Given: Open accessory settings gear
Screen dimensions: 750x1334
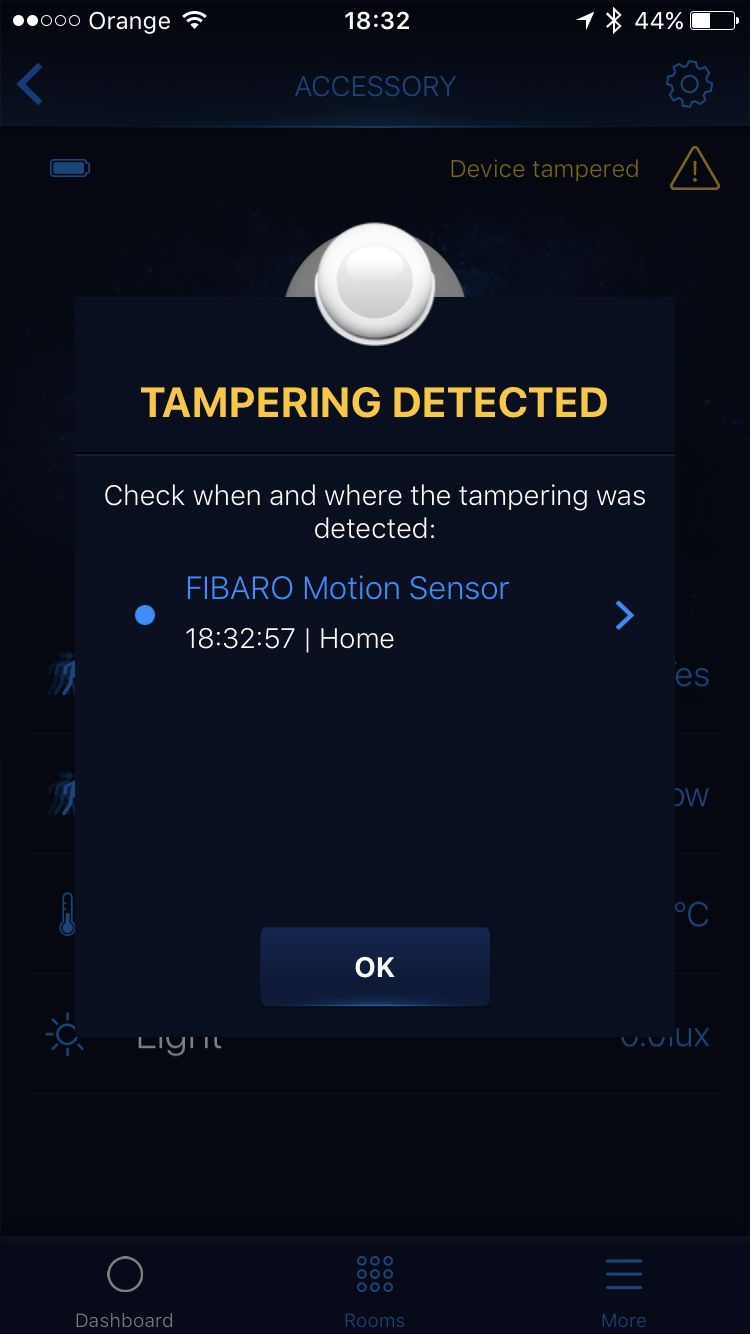Looking at the screenshot, I should 689,86.
